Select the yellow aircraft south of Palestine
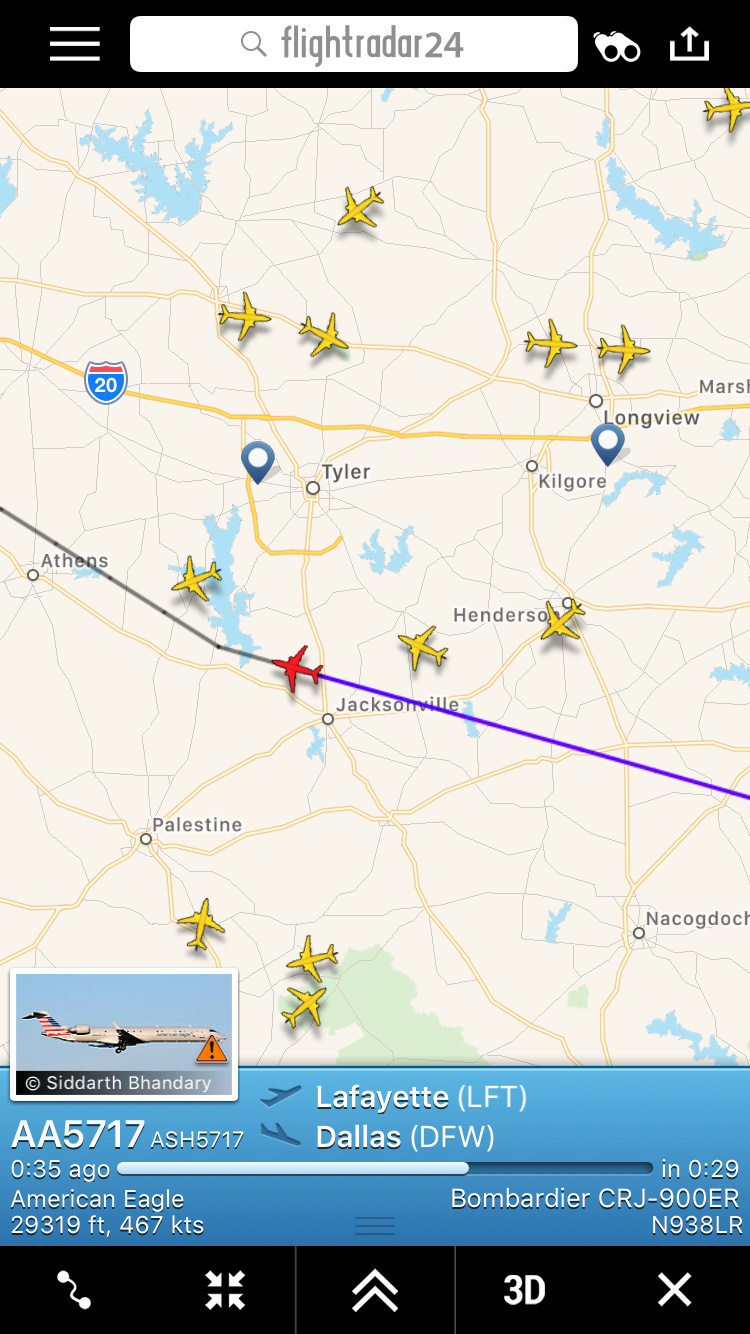Screen dimensions: 750x1334 pos(201,923)
